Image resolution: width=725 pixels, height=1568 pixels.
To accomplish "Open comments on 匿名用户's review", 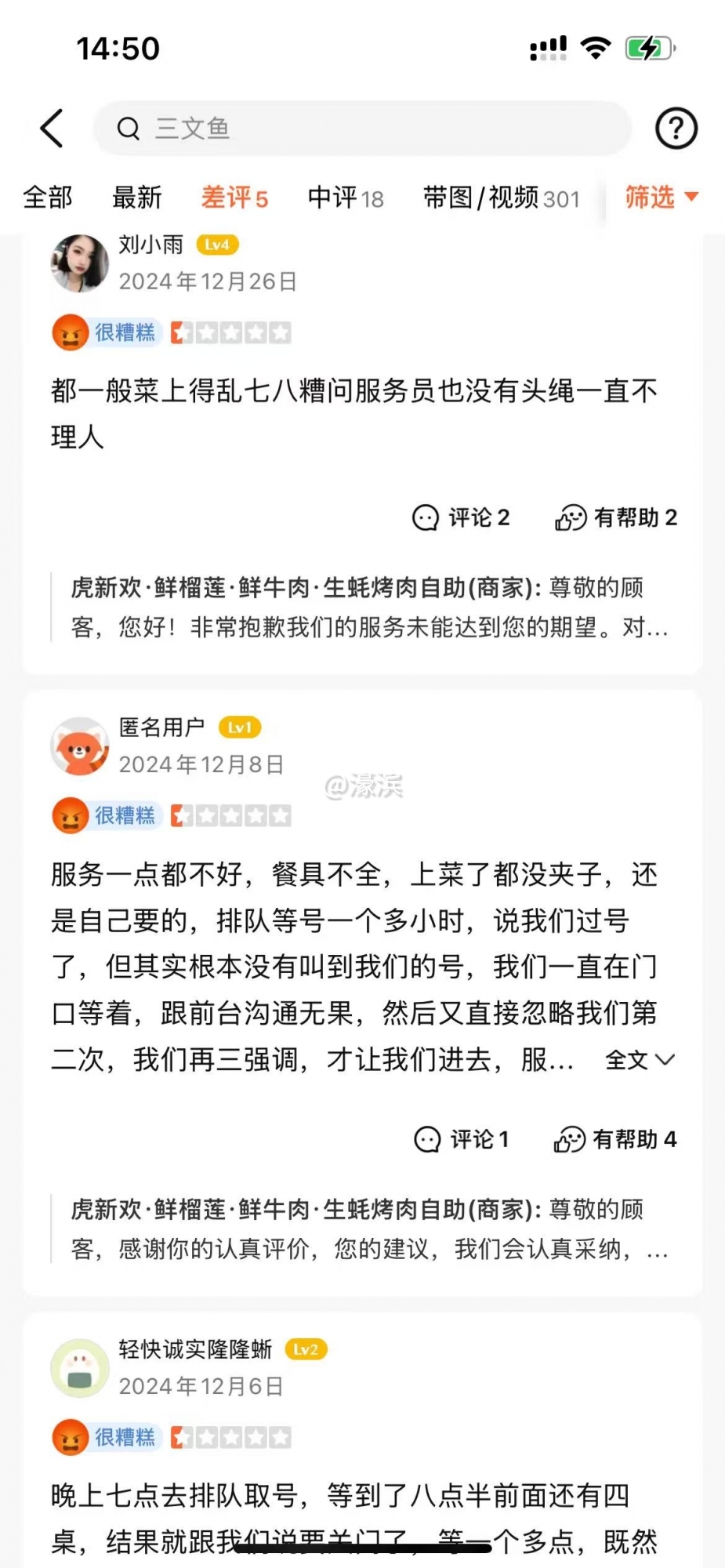I will [x=462, y=1139].
